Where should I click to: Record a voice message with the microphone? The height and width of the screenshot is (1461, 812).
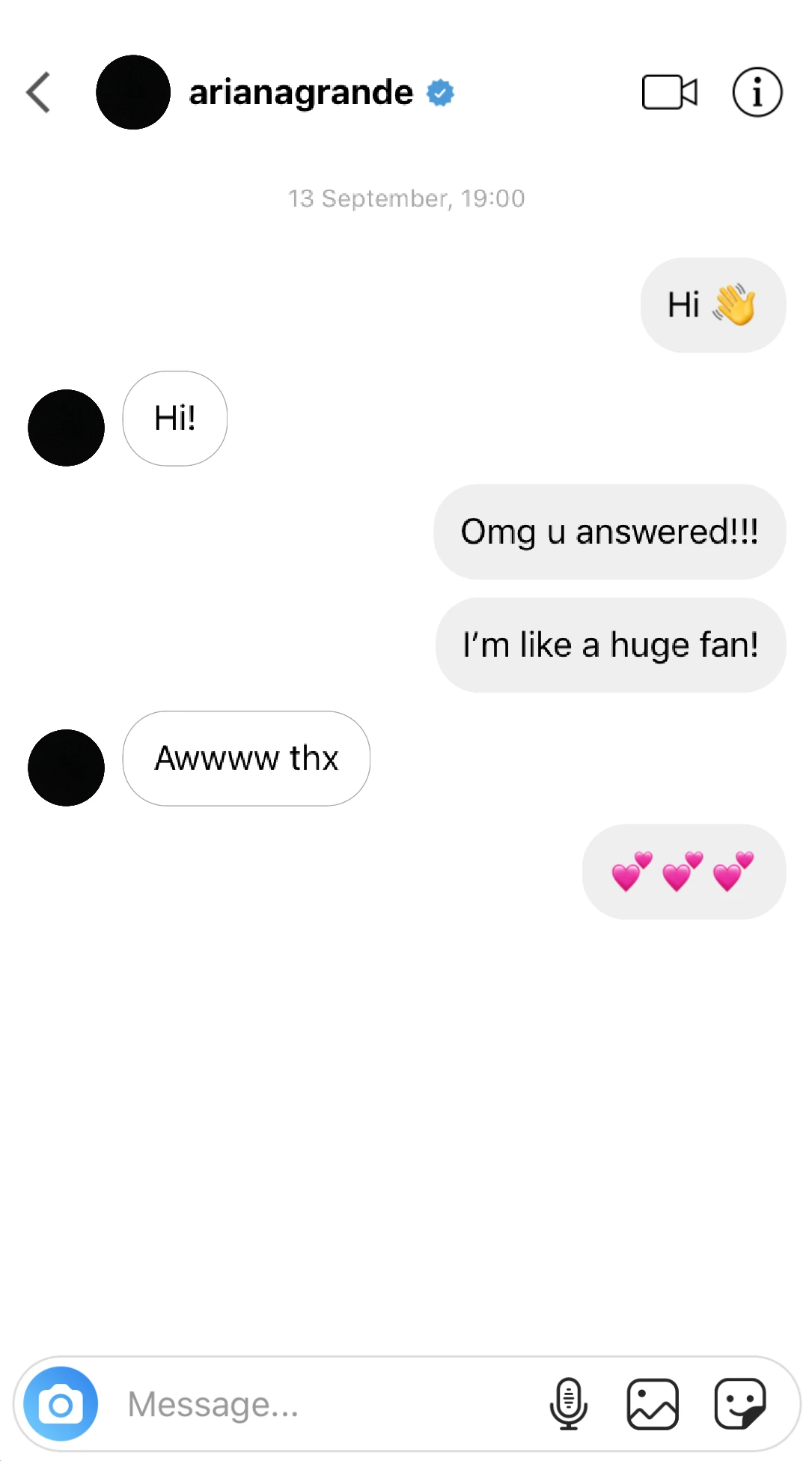(569, 1404)
